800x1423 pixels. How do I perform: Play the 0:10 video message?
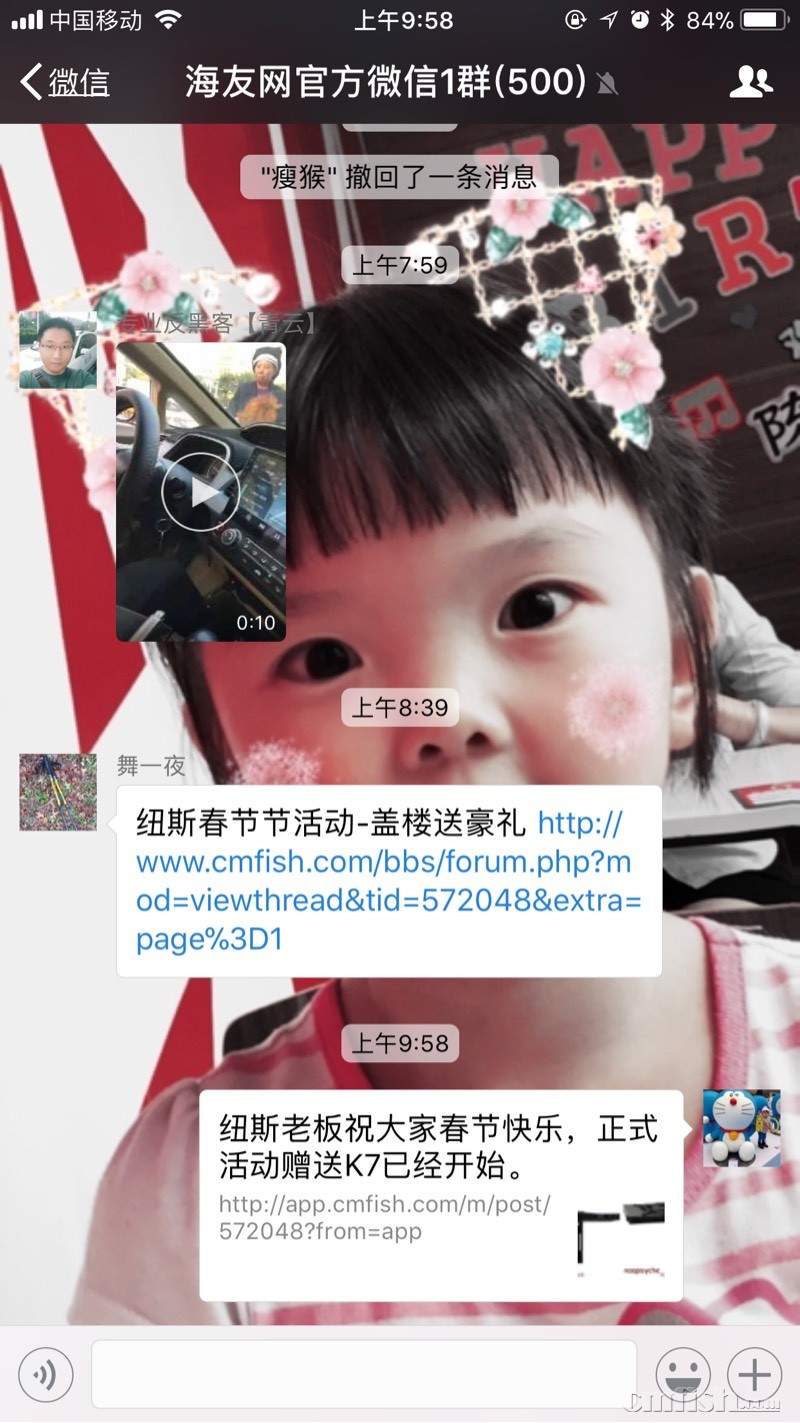(x=200, y=492)
